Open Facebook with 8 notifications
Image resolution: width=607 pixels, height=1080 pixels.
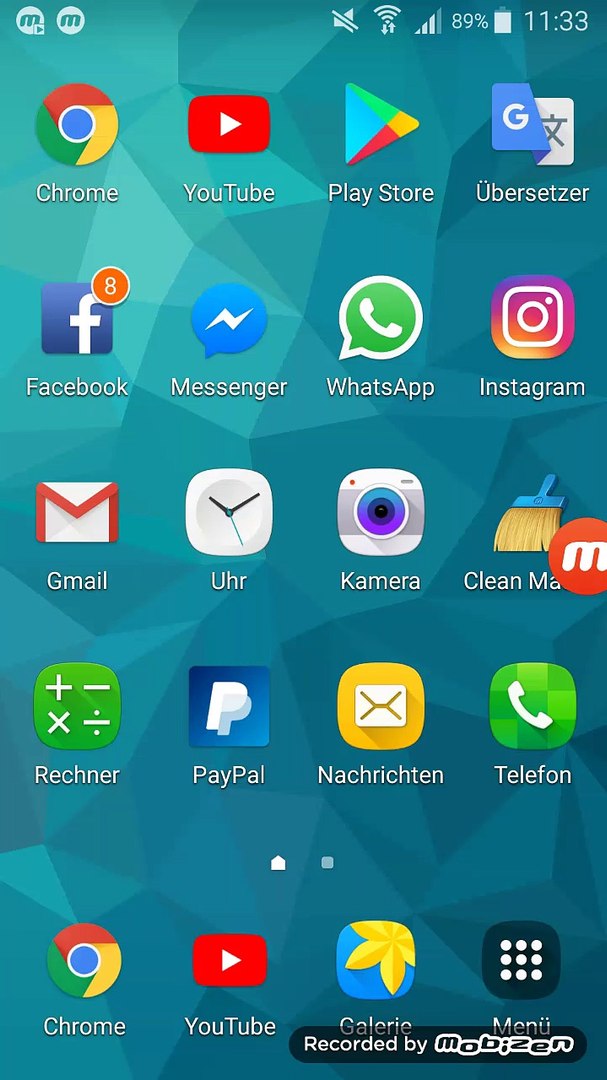tap(77, 320)
